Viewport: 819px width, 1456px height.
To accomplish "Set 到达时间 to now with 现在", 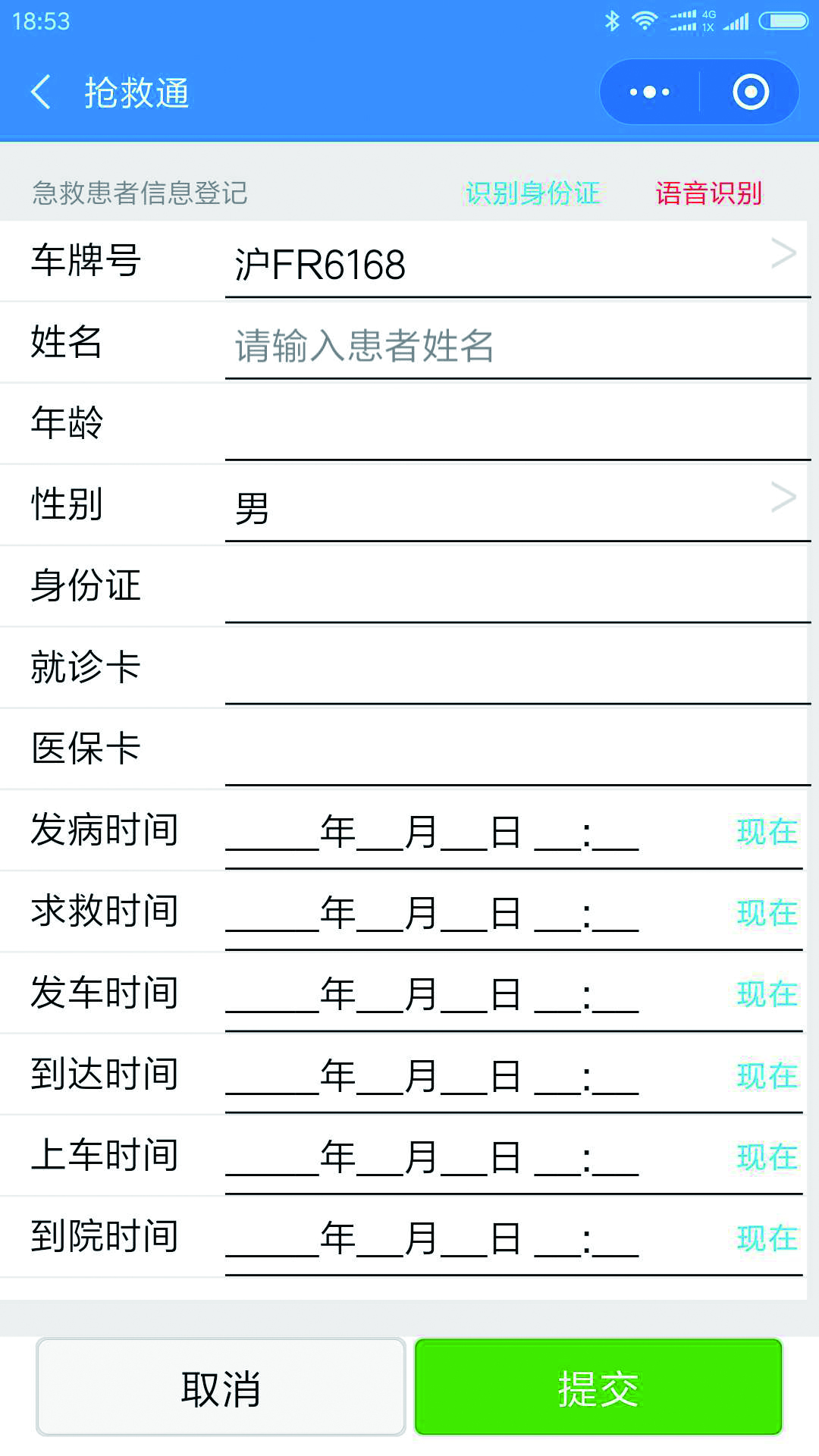I will [x=767, y=1076].
